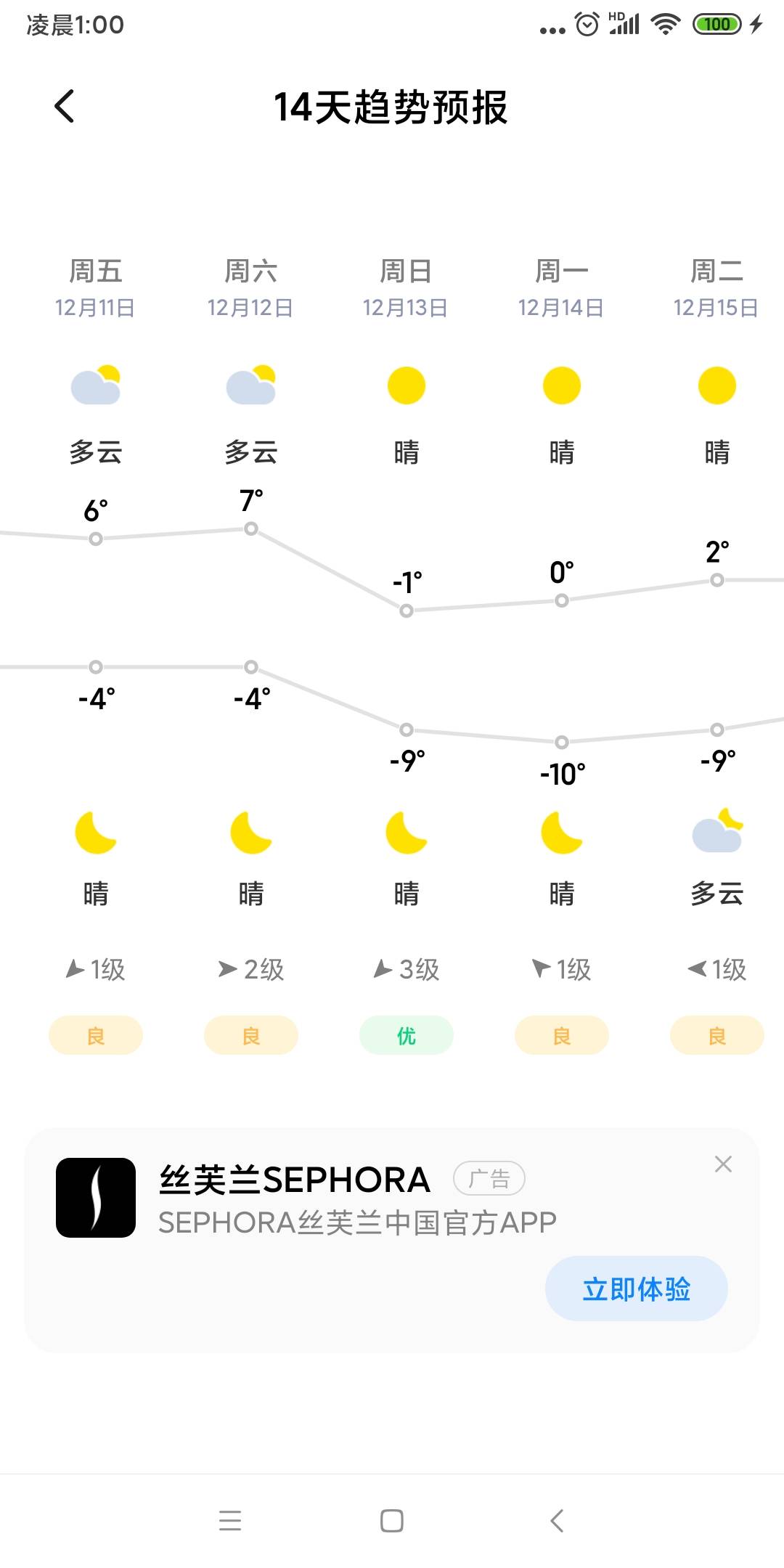This screenshot has width=784, height=1568.
Task: Go to home via system navigation bar
Action: (x=392, y=1521)
